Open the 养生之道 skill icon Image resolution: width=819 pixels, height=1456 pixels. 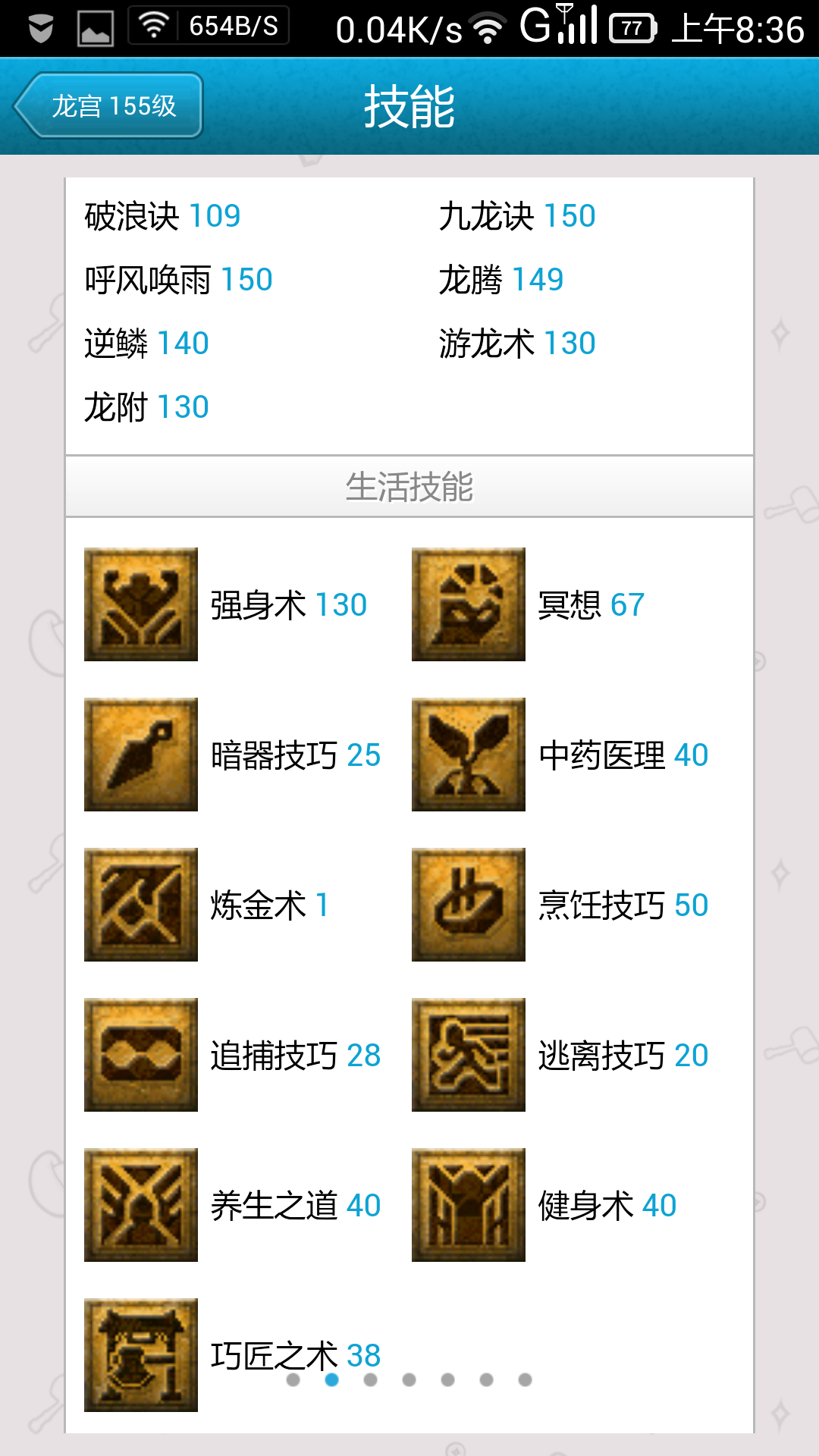click(141, 1205)
